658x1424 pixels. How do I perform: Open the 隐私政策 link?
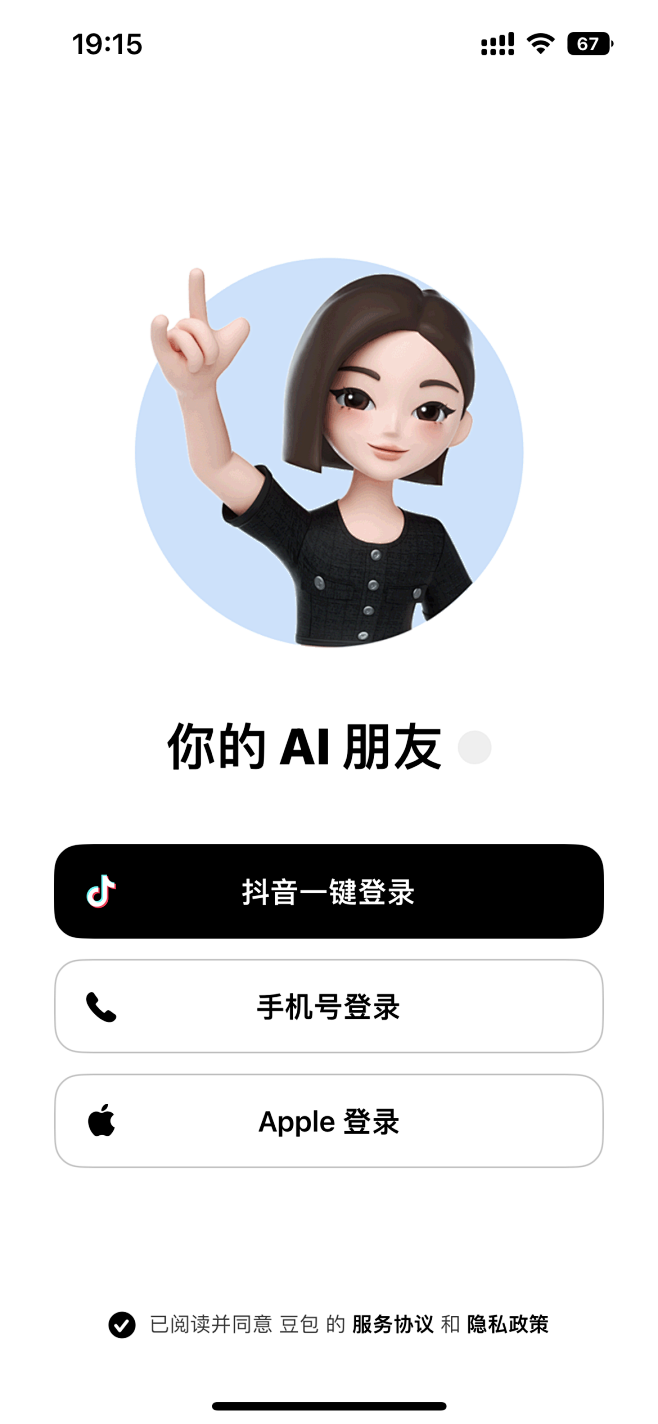[508, 1325]
